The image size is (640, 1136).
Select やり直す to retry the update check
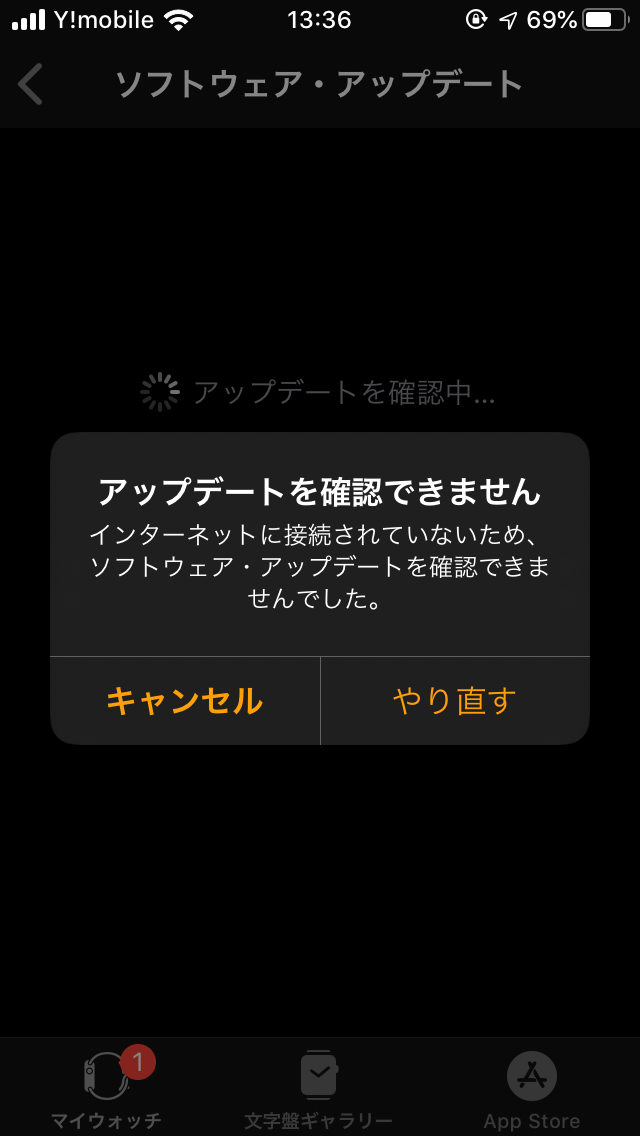[x=455, y=701]
